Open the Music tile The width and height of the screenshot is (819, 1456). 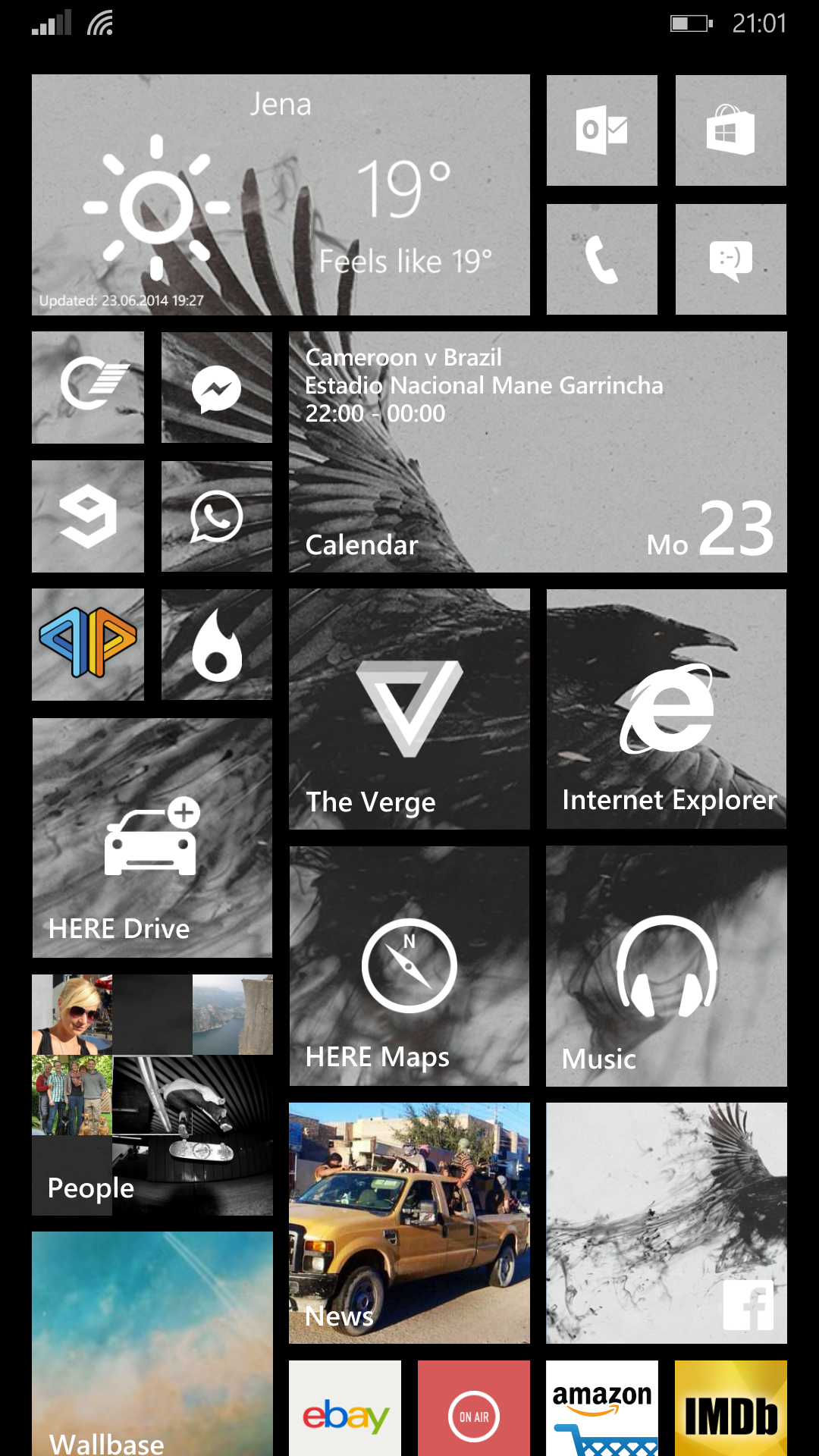coord(667,966)
